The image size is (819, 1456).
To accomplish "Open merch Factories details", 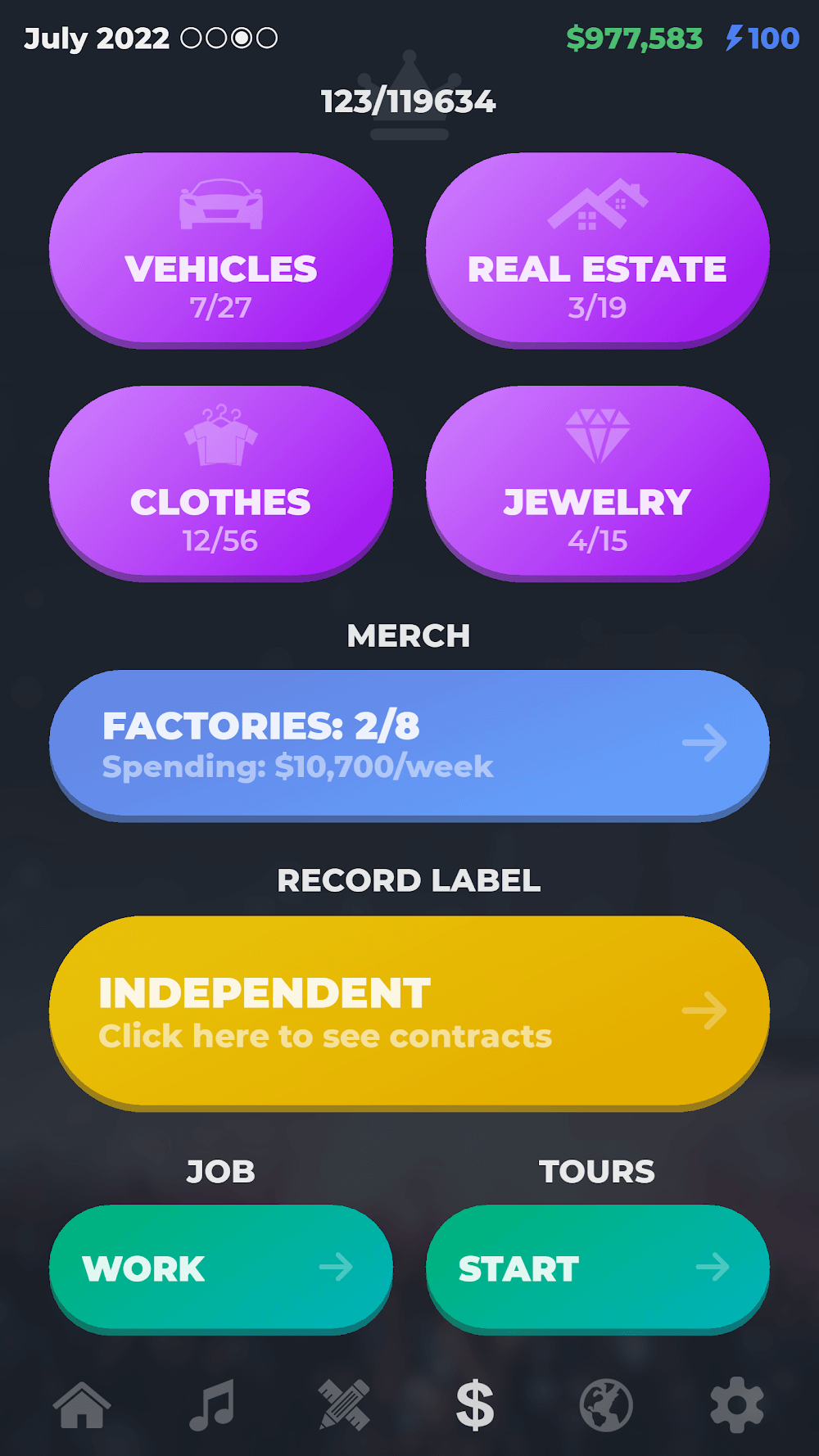I will point(409,744).
